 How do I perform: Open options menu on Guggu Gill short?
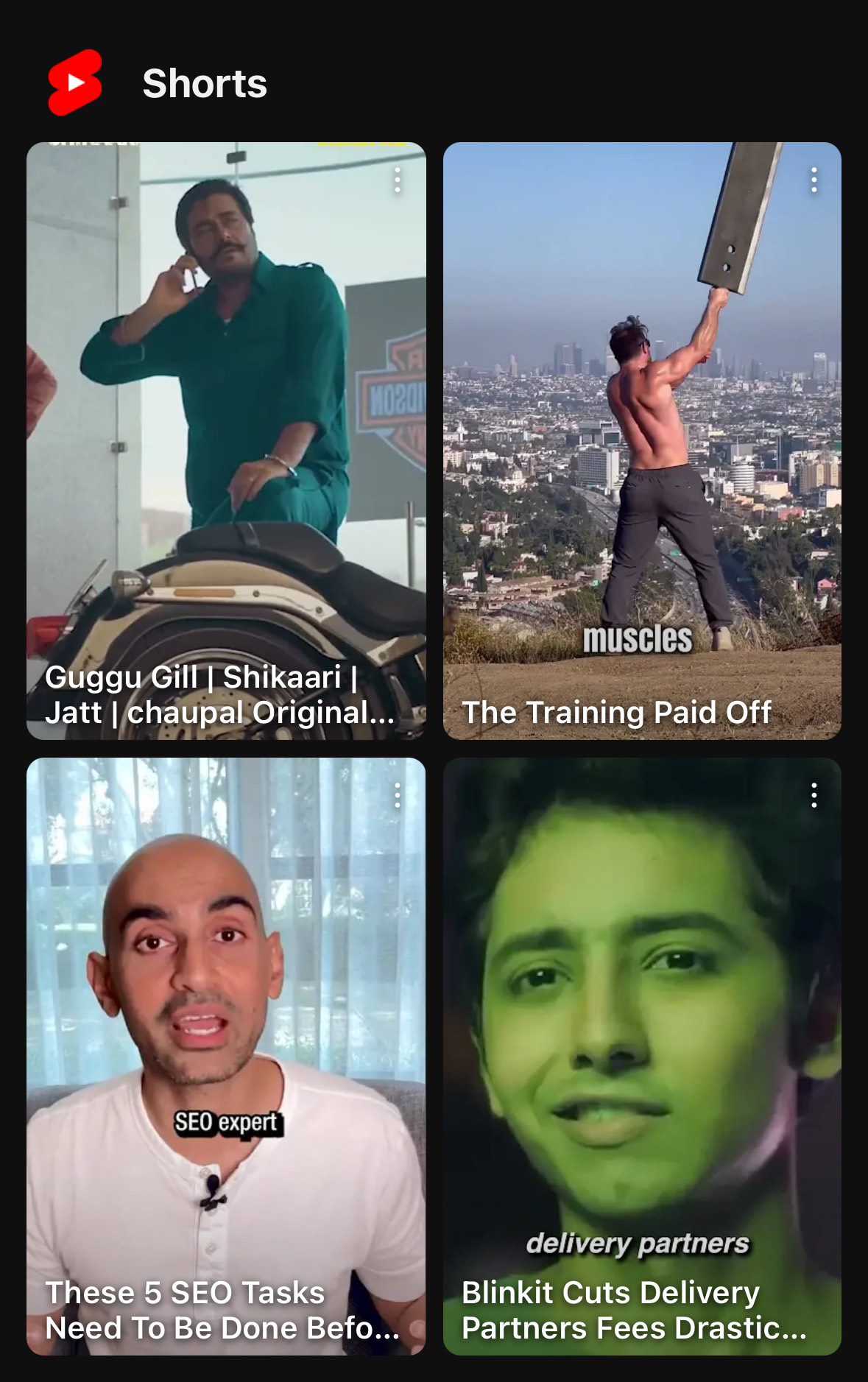click(398, 180)
